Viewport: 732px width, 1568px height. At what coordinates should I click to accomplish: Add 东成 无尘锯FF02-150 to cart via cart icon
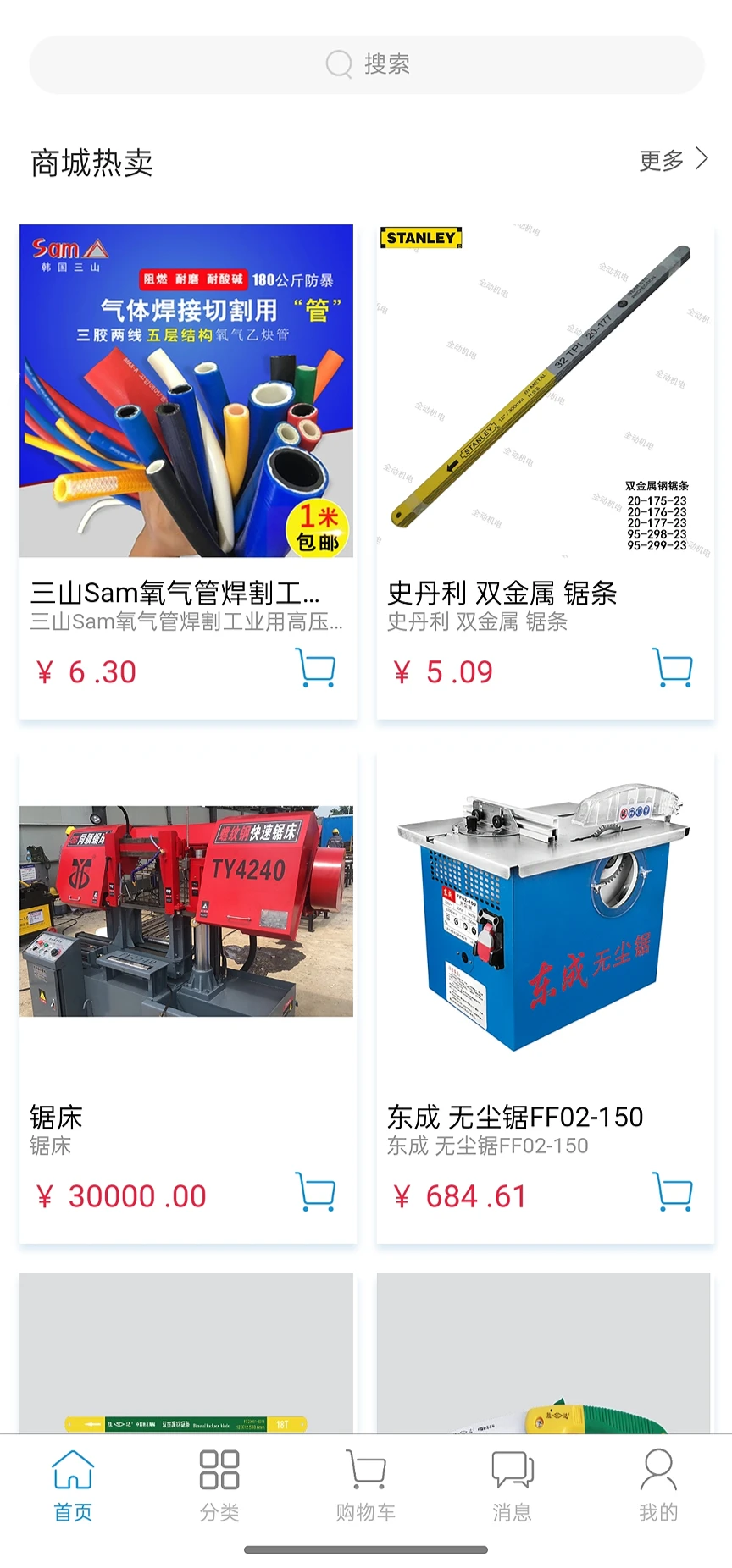[672, 1193]
